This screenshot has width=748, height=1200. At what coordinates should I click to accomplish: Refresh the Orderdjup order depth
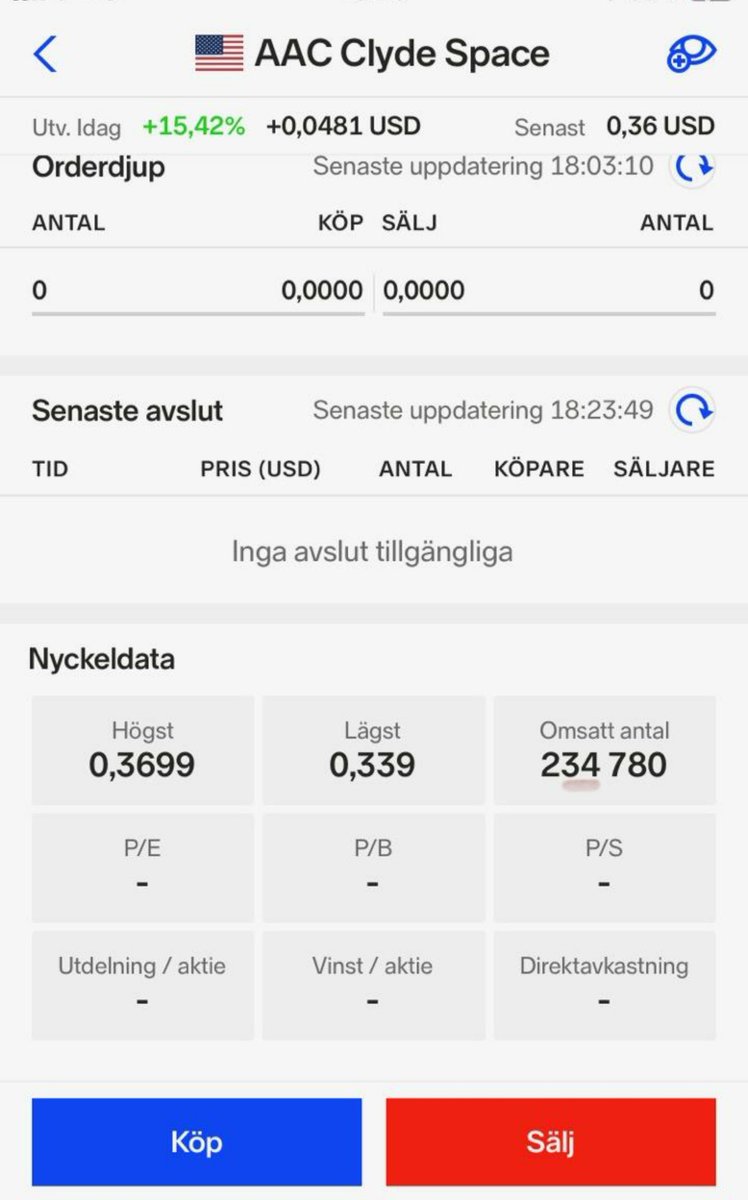pos(692,166)
